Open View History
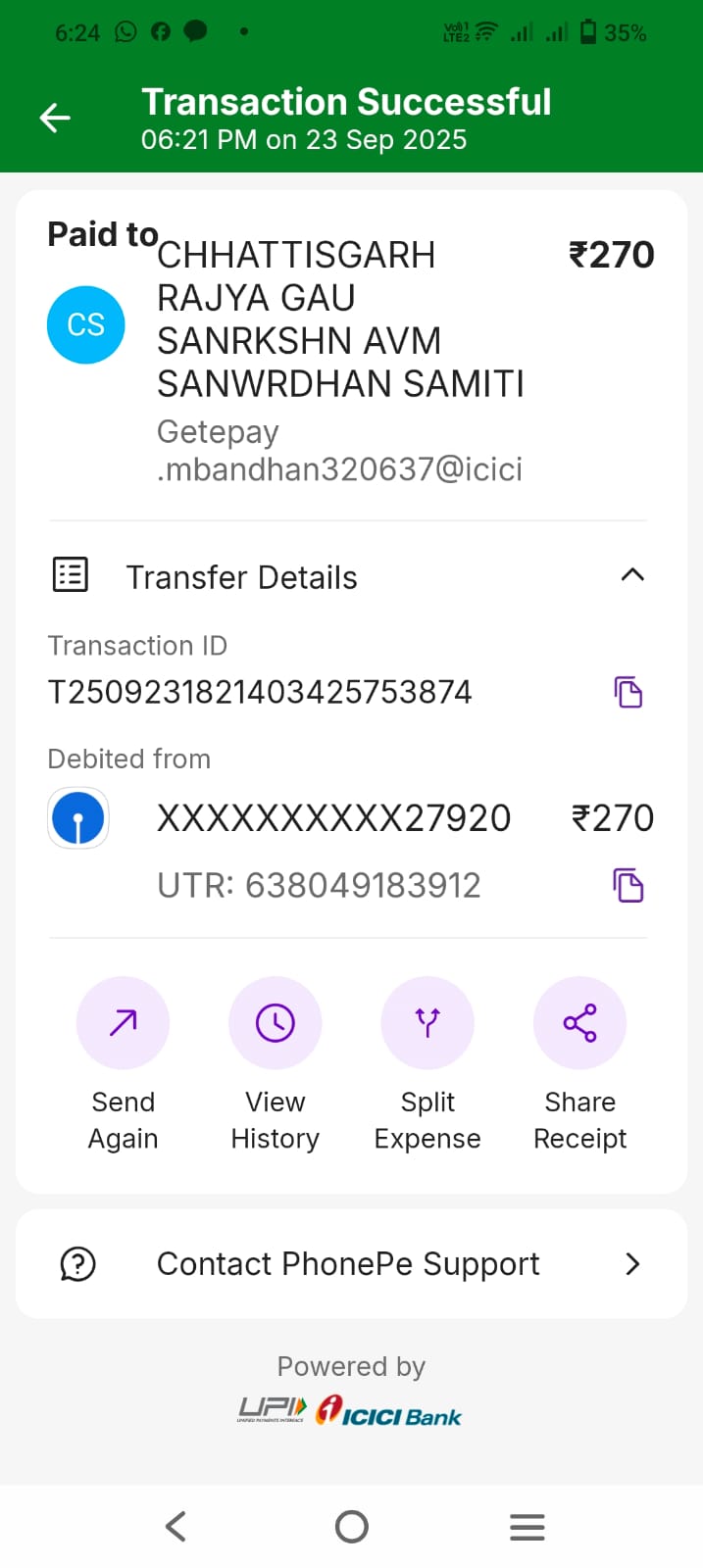This screenshot has height=1568, width=703. click(x=276, y=1023)
